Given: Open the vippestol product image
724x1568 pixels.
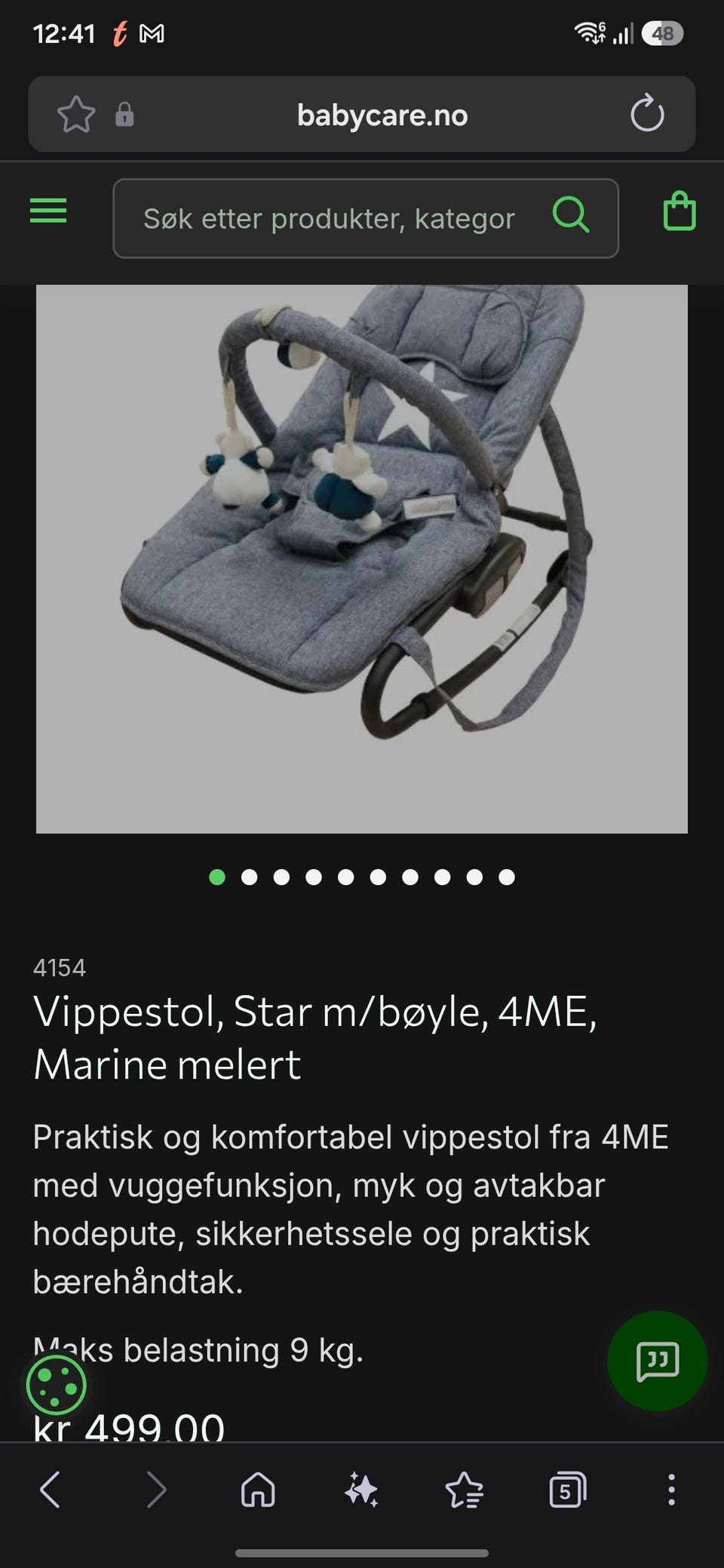Looking at the screenshot, I should tap(362, 559).
